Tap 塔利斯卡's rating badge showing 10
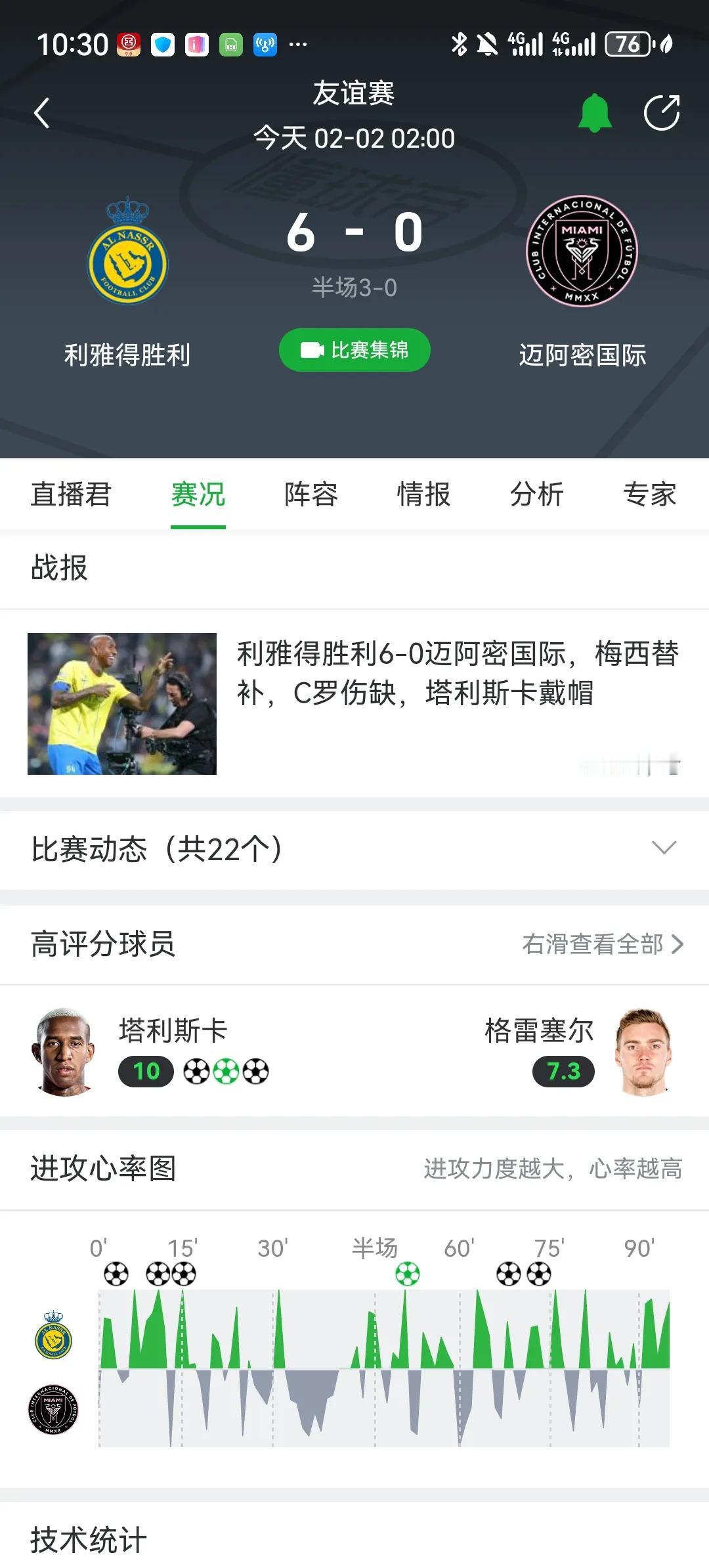Image resolution: width=709 pixels, height=1568 pixels. [x=148, y=1072]
